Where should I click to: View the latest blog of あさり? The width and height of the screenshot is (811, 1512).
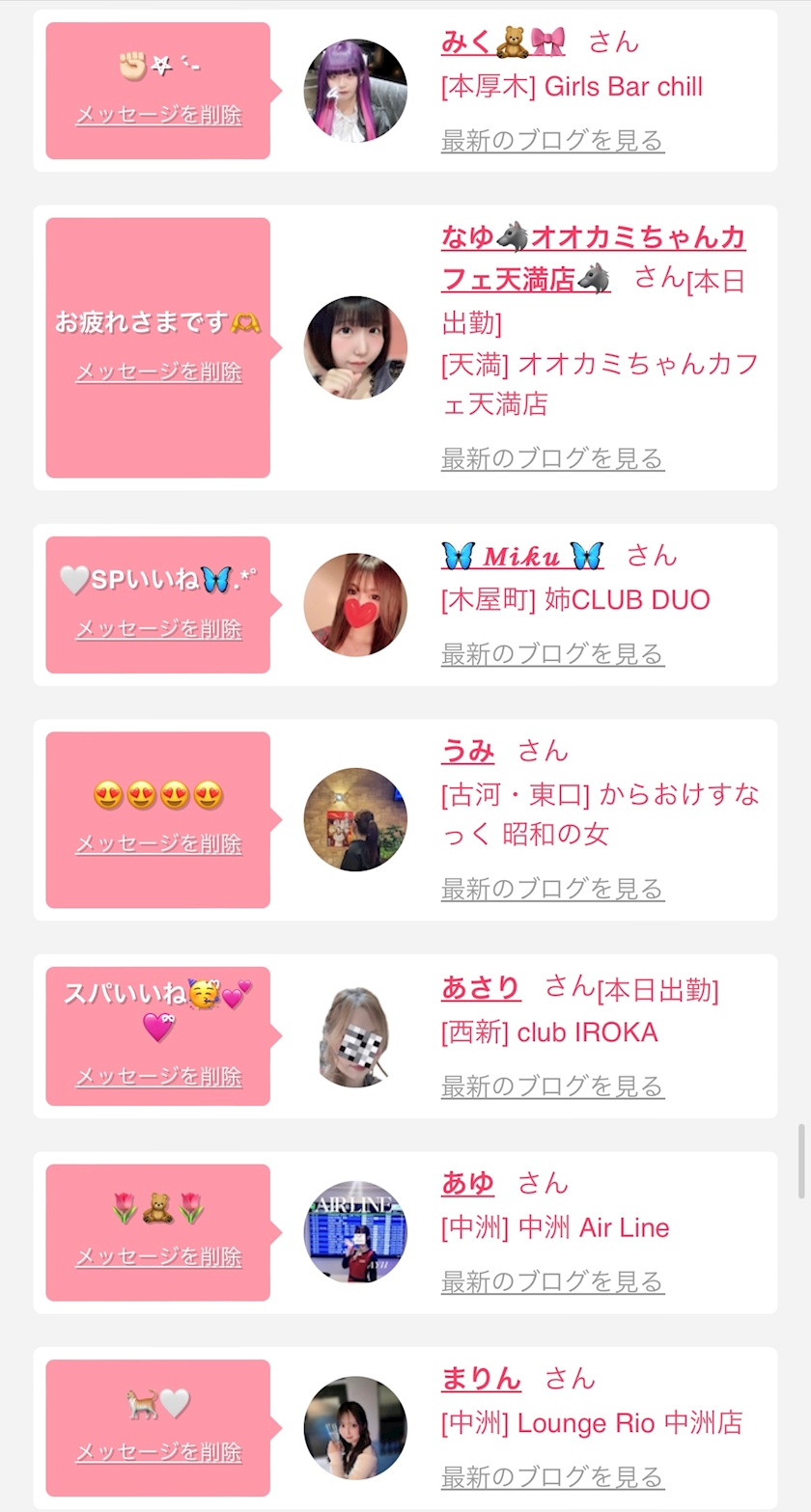point(552,1086)
